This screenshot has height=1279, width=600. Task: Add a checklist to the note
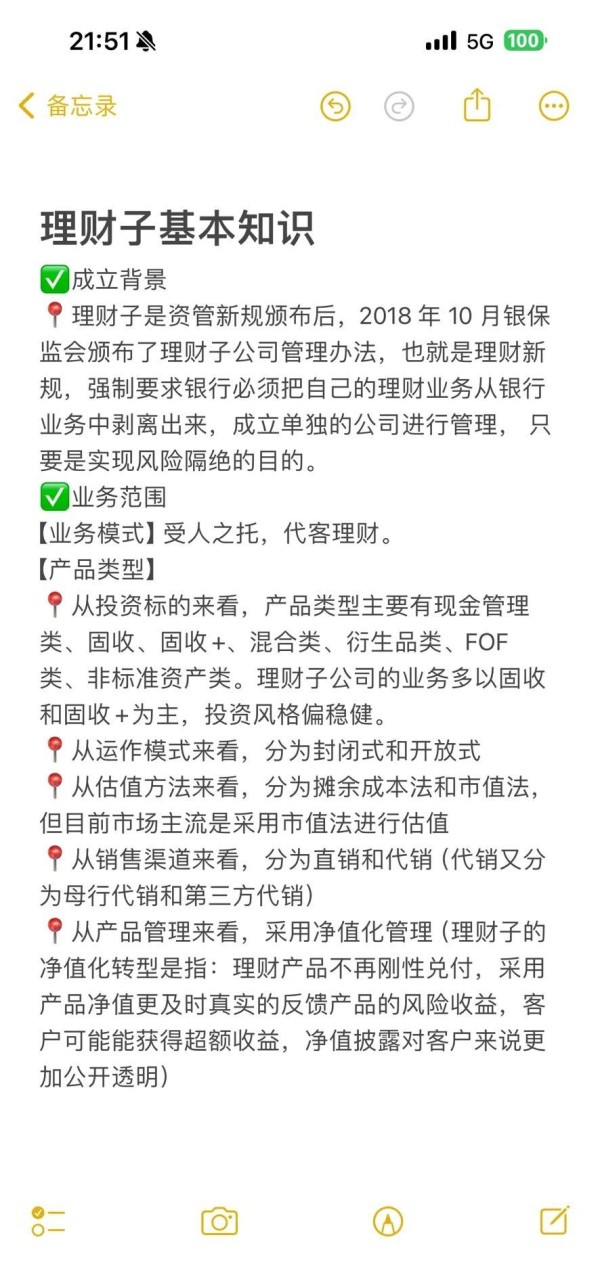click(x=48, y=1221)
